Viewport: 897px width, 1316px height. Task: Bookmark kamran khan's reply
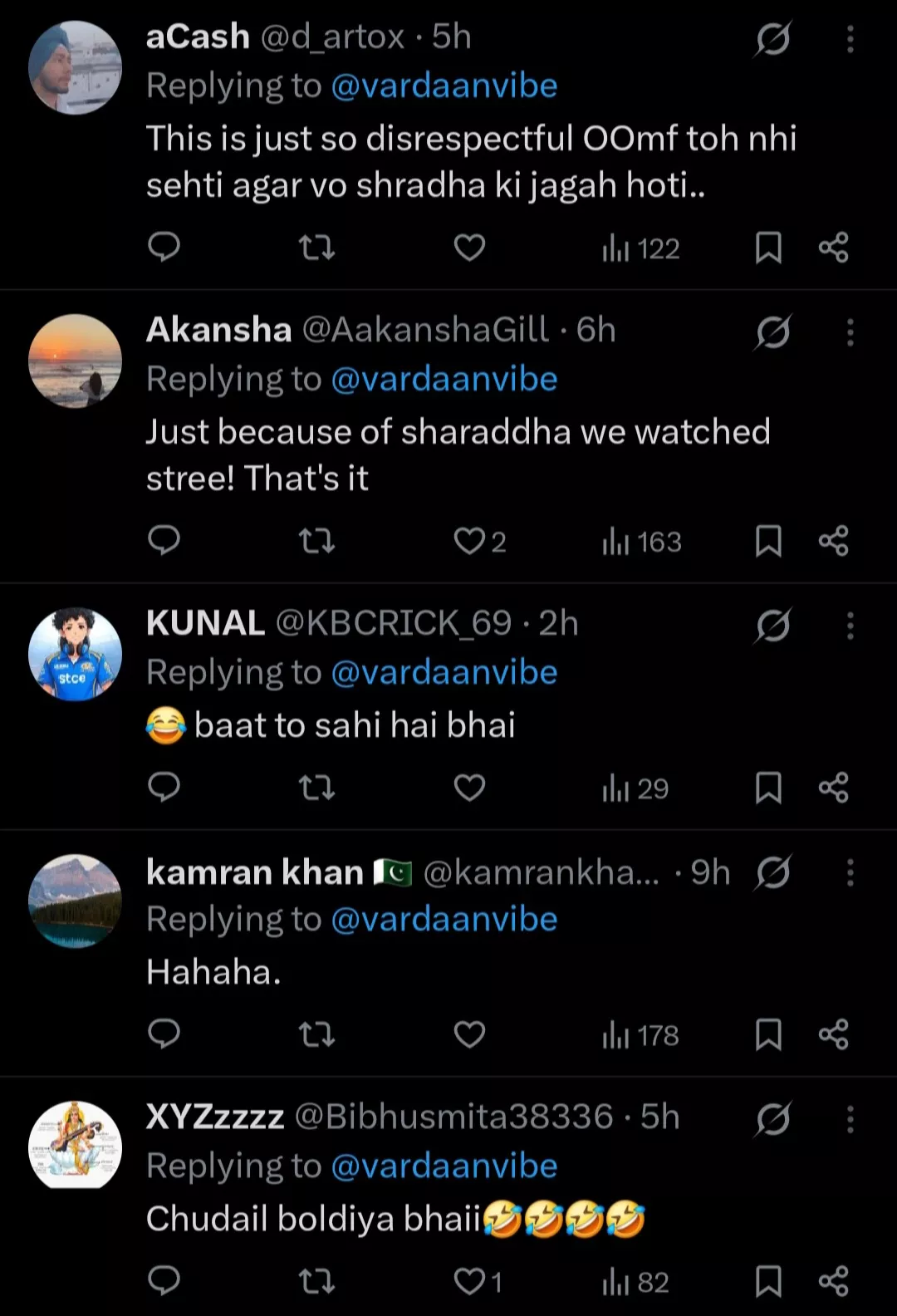pyautogui.click(x=768, y=1034)
